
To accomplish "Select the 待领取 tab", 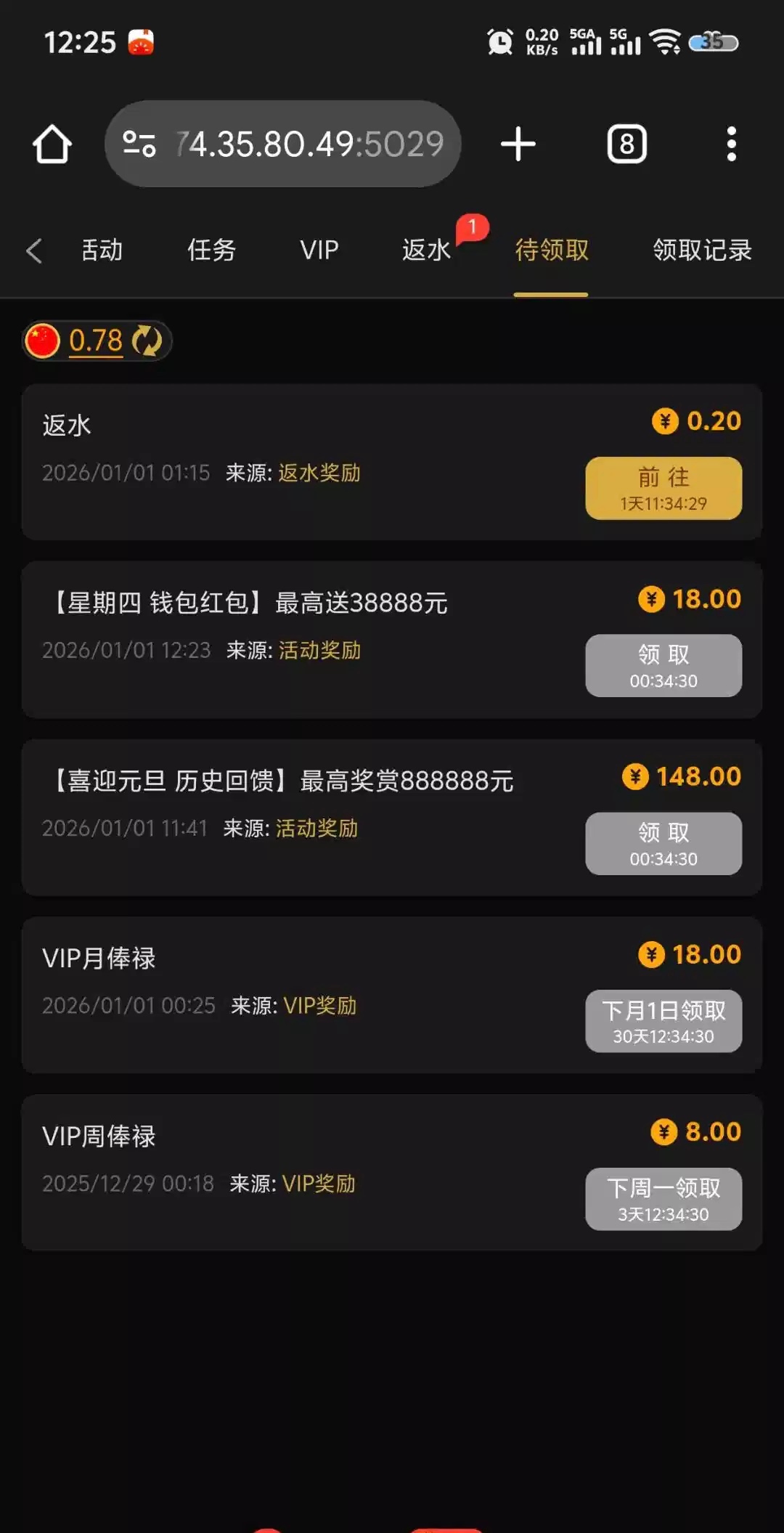I will click(551, 251).
